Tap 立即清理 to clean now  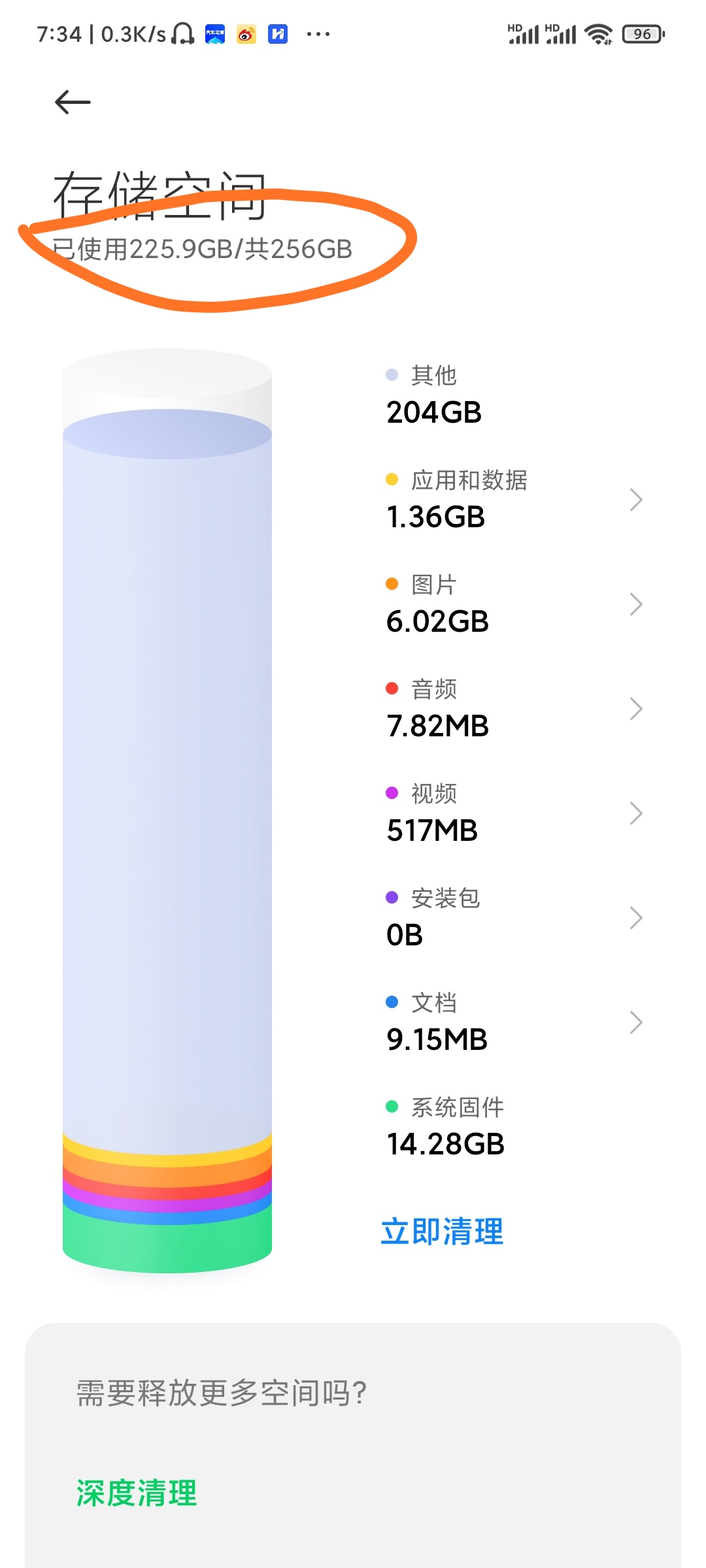click(443, 1232)
